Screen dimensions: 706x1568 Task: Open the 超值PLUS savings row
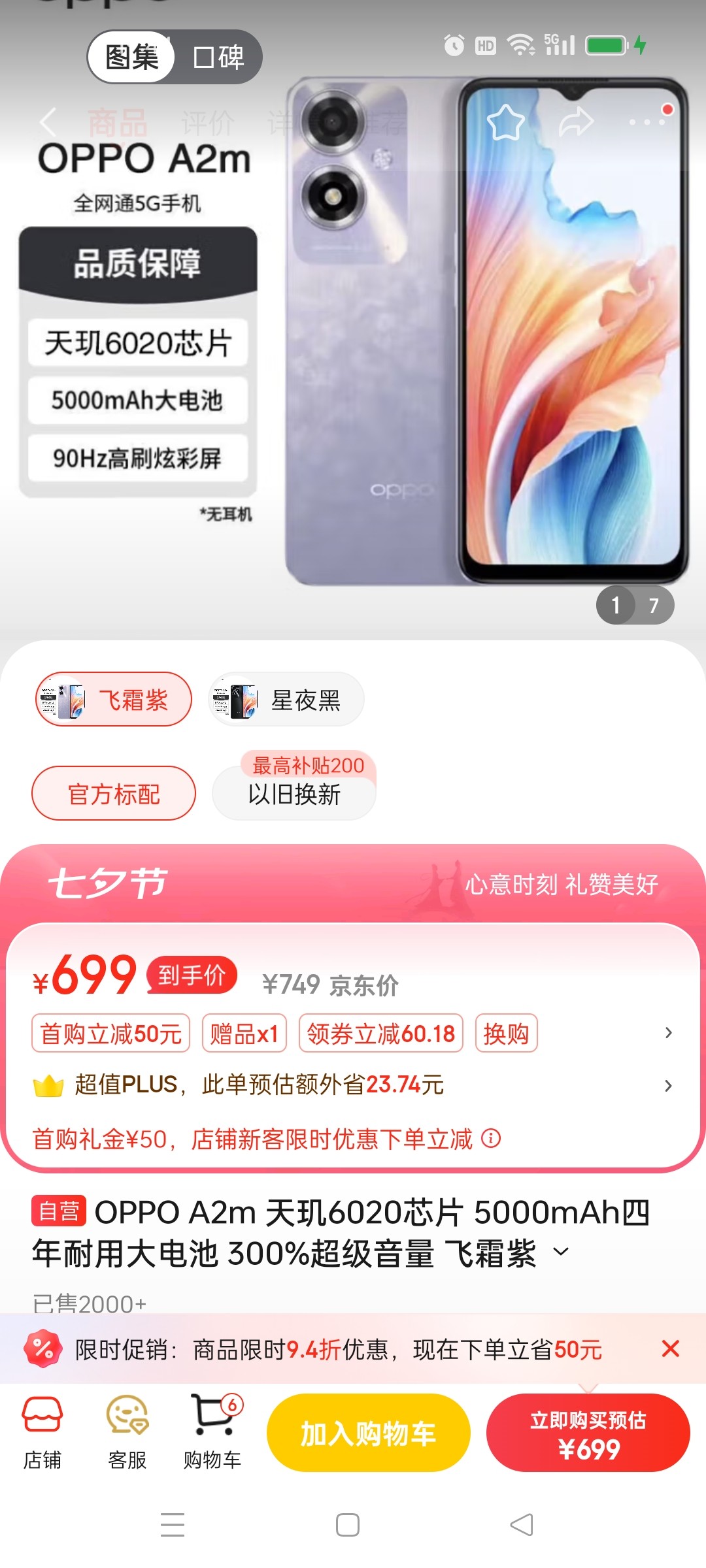click(353, 1085)
